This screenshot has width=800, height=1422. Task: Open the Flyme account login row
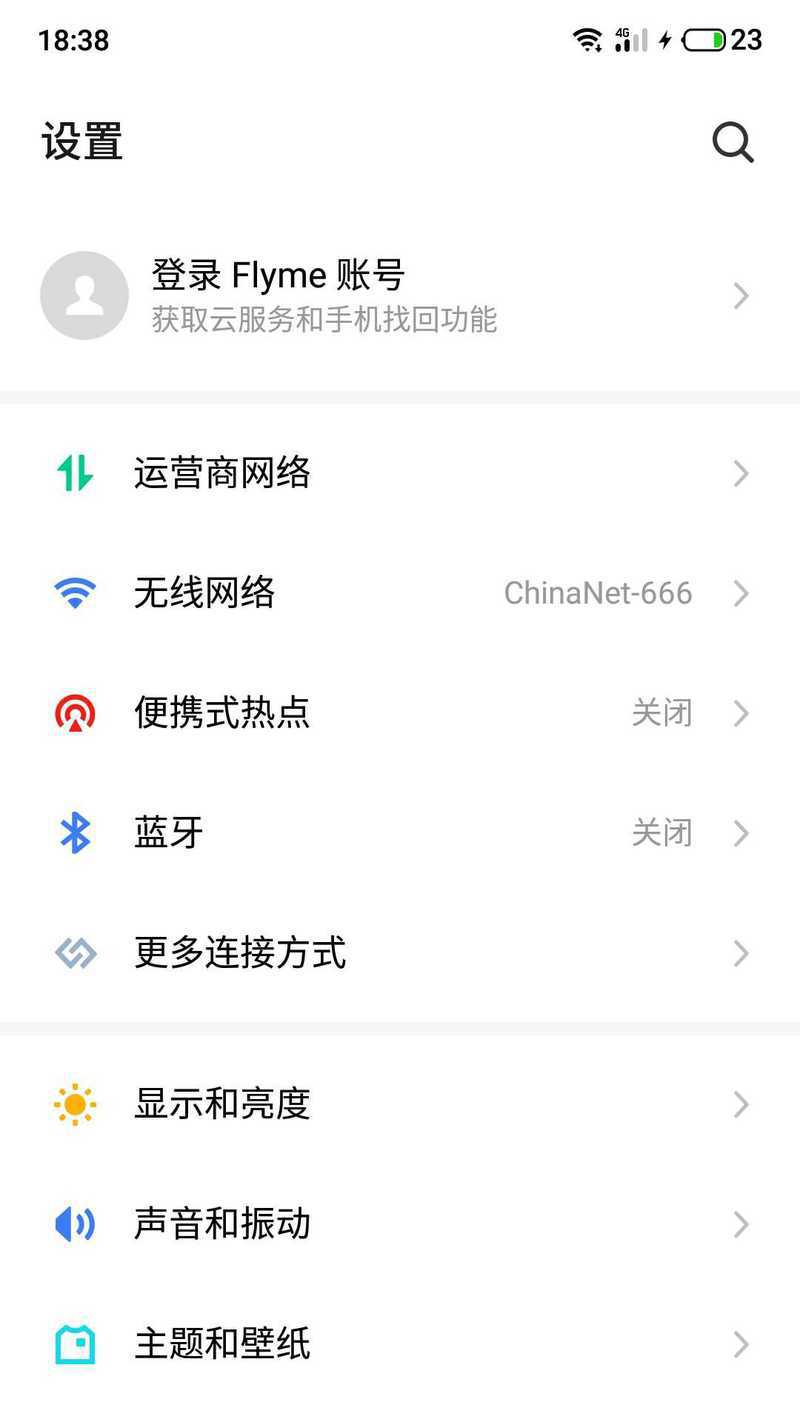400,295
